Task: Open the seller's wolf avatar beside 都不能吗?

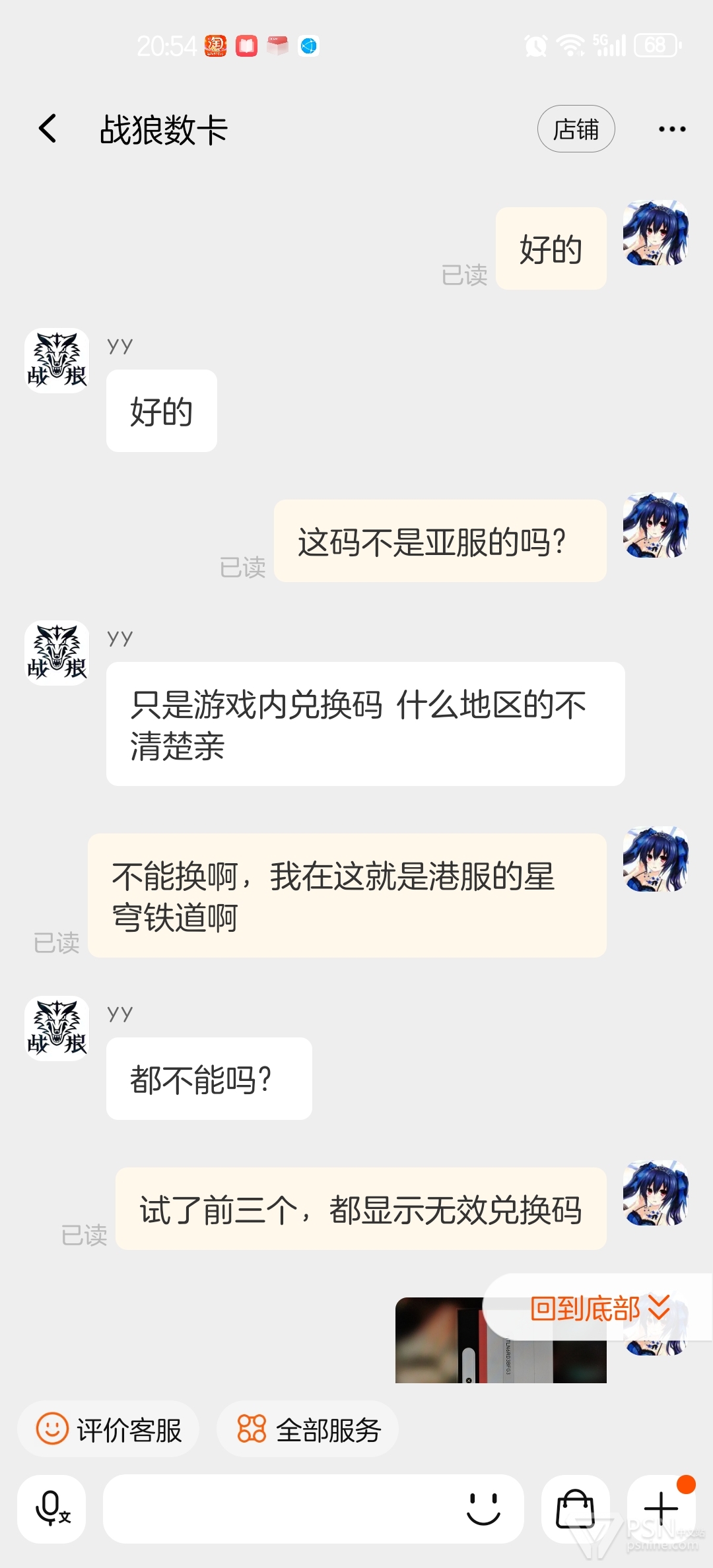Action: tap(57, 1028)
